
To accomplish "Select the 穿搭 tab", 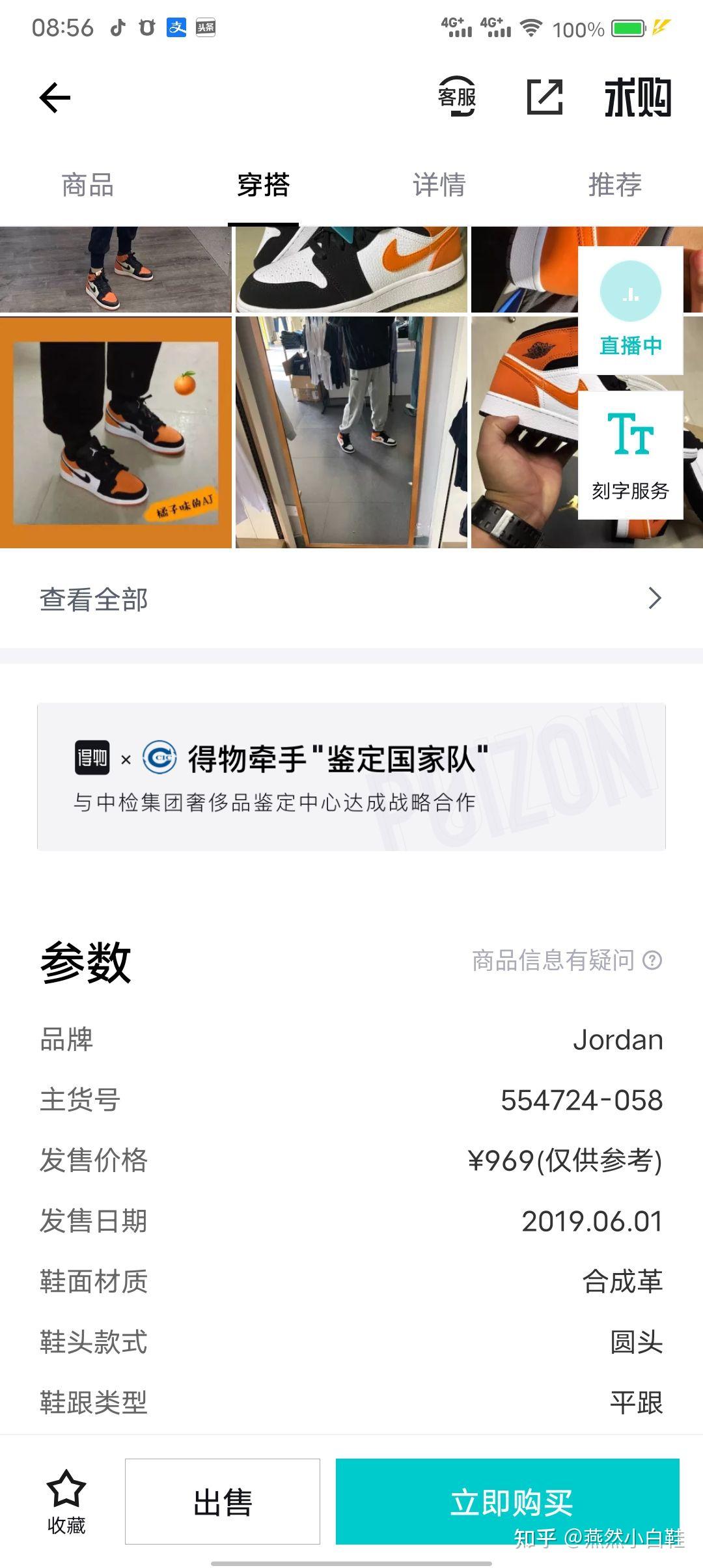I will (263, 185).
